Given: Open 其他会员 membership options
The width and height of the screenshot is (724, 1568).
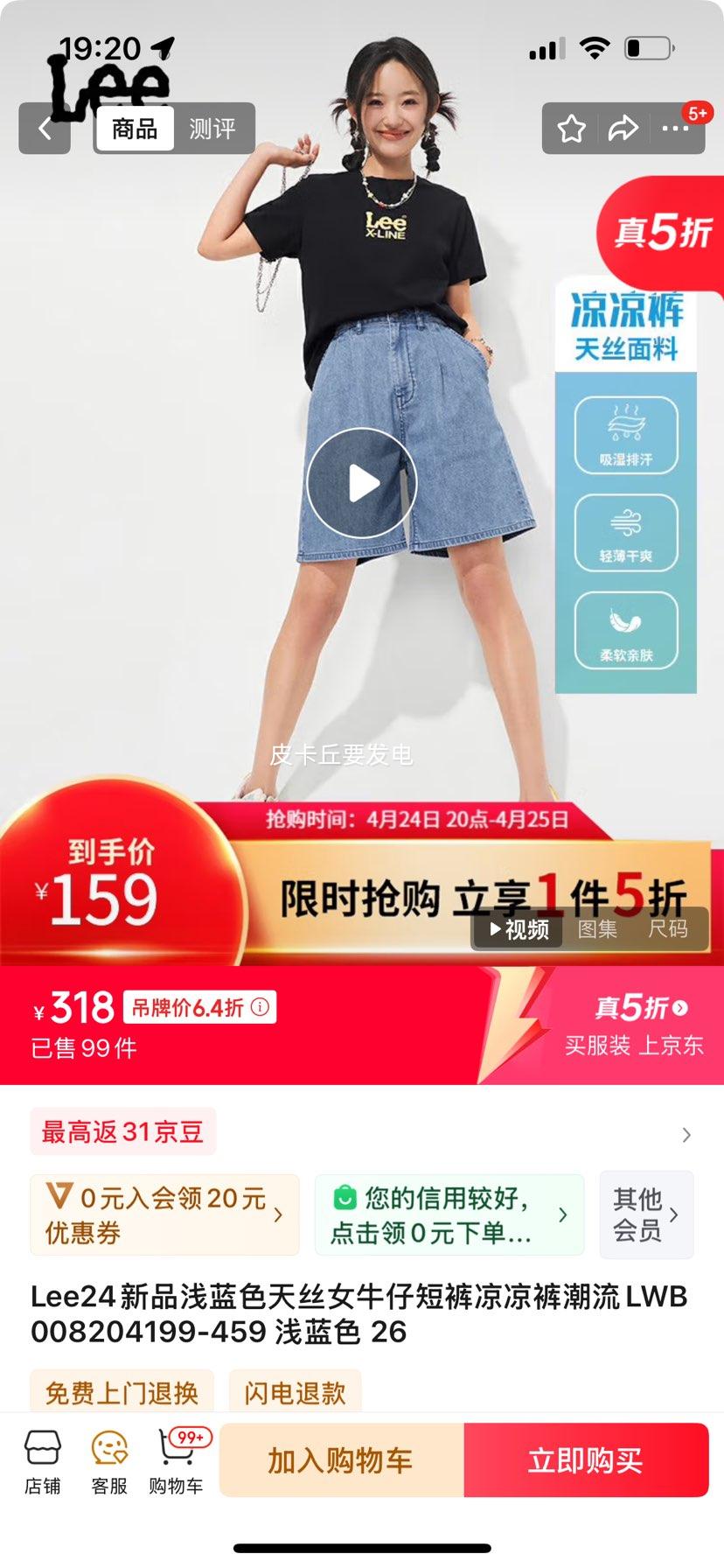Looking at the screenshot, I should tap(645, 1214).
